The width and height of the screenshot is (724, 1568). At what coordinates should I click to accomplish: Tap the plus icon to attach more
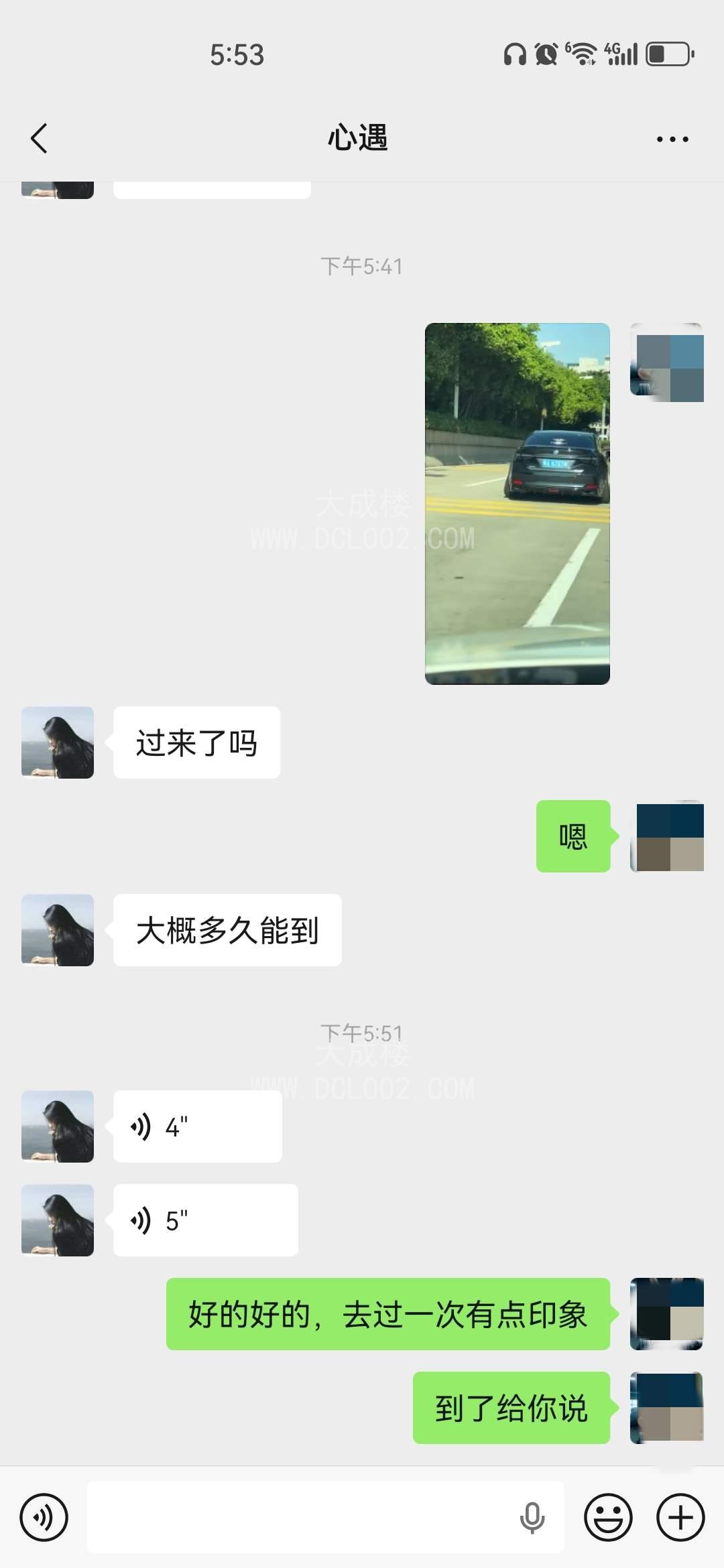pos(680,1516)
